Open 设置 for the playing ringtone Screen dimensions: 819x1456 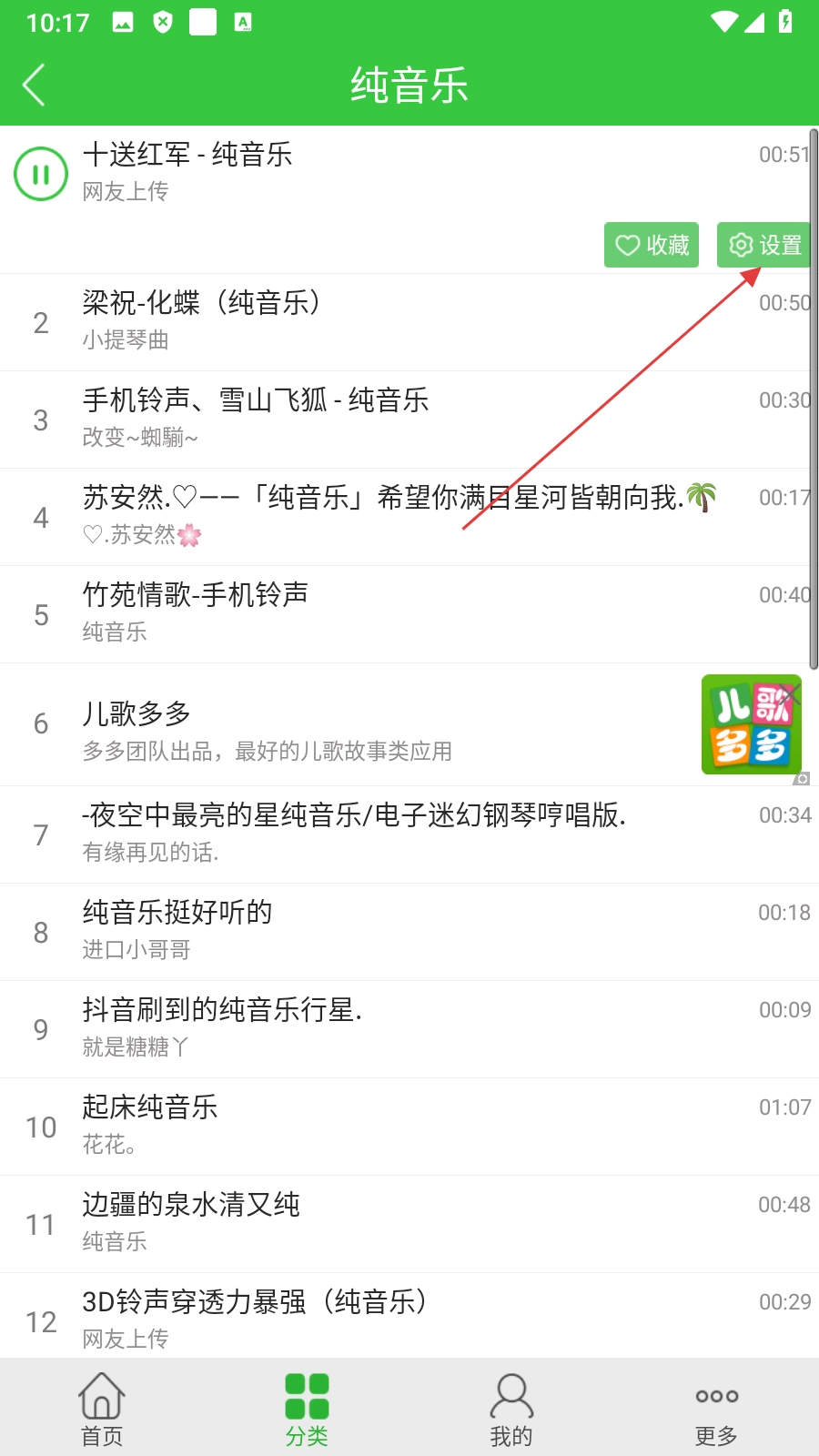pyautogui.click(x=764, y=245)
